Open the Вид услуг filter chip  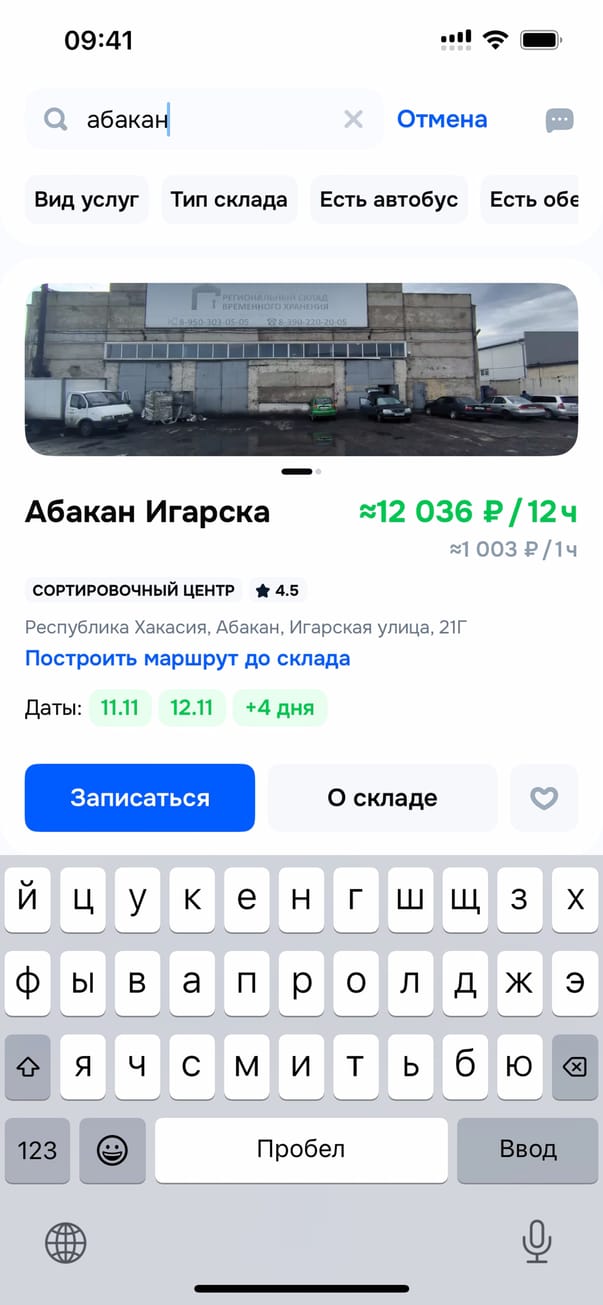(87, 199)
